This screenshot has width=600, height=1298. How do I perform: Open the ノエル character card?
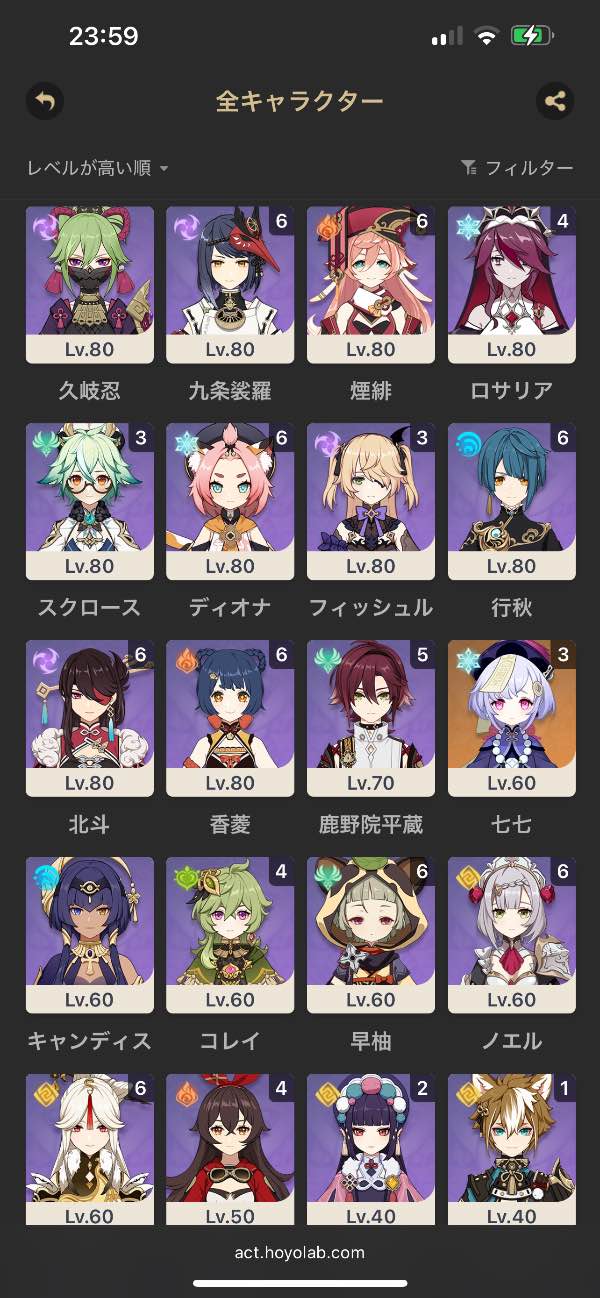(x=512, y=935)
